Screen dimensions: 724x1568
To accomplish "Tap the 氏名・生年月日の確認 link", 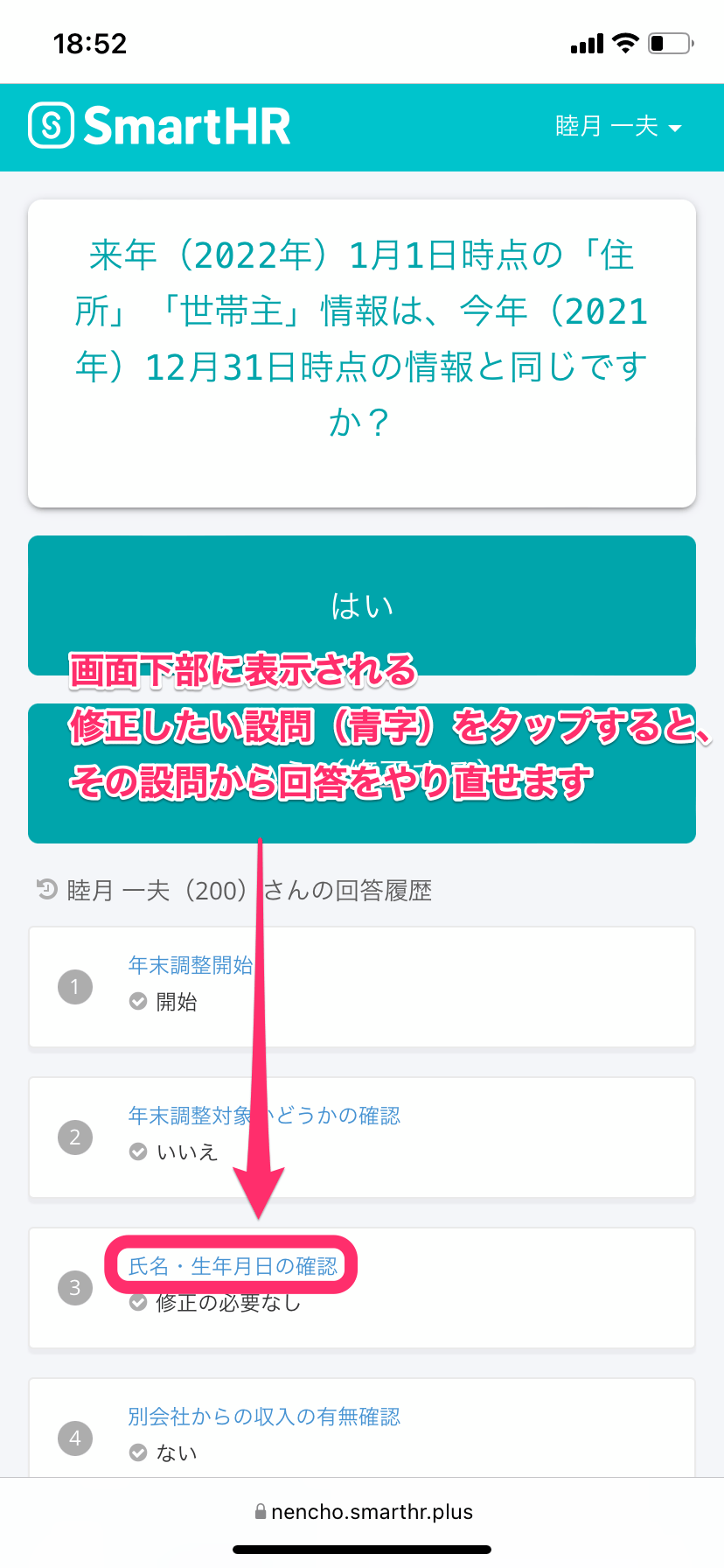I will [233, 1266].
